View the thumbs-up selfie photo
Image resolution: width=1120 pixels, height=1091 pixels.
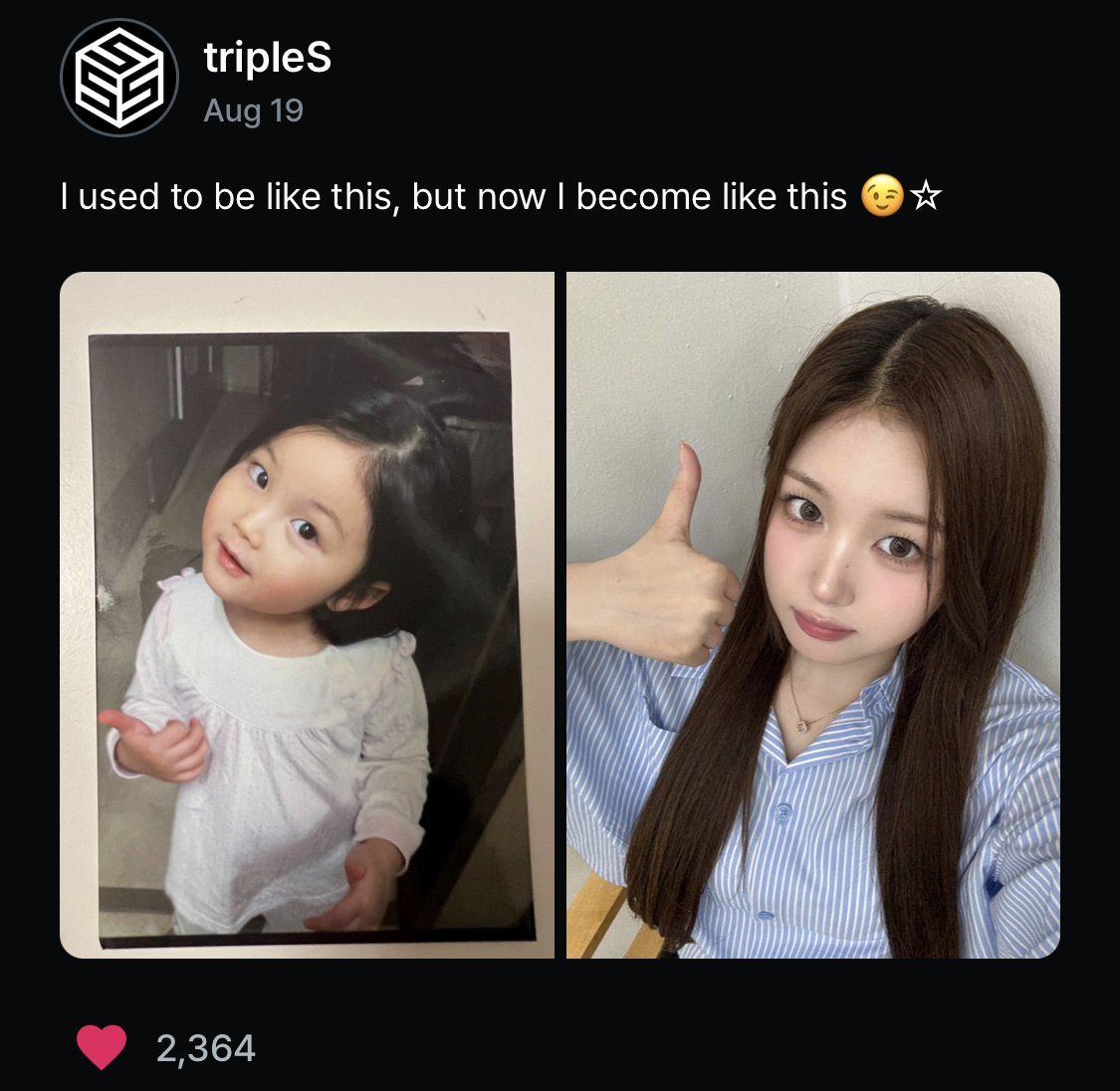pyautogui.click(x=812, y=614)
